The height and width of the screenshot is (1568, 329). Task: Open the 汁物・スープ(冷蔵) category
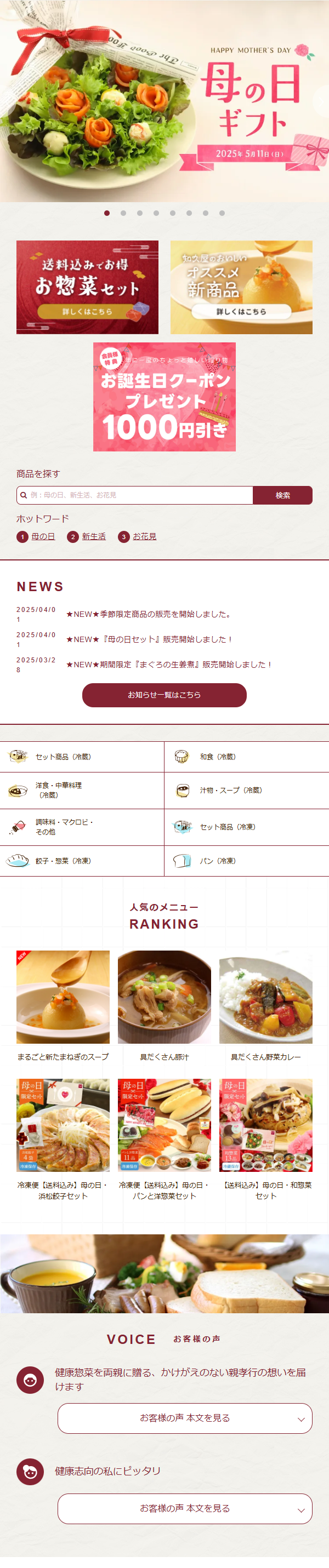(x=246, y=790)
